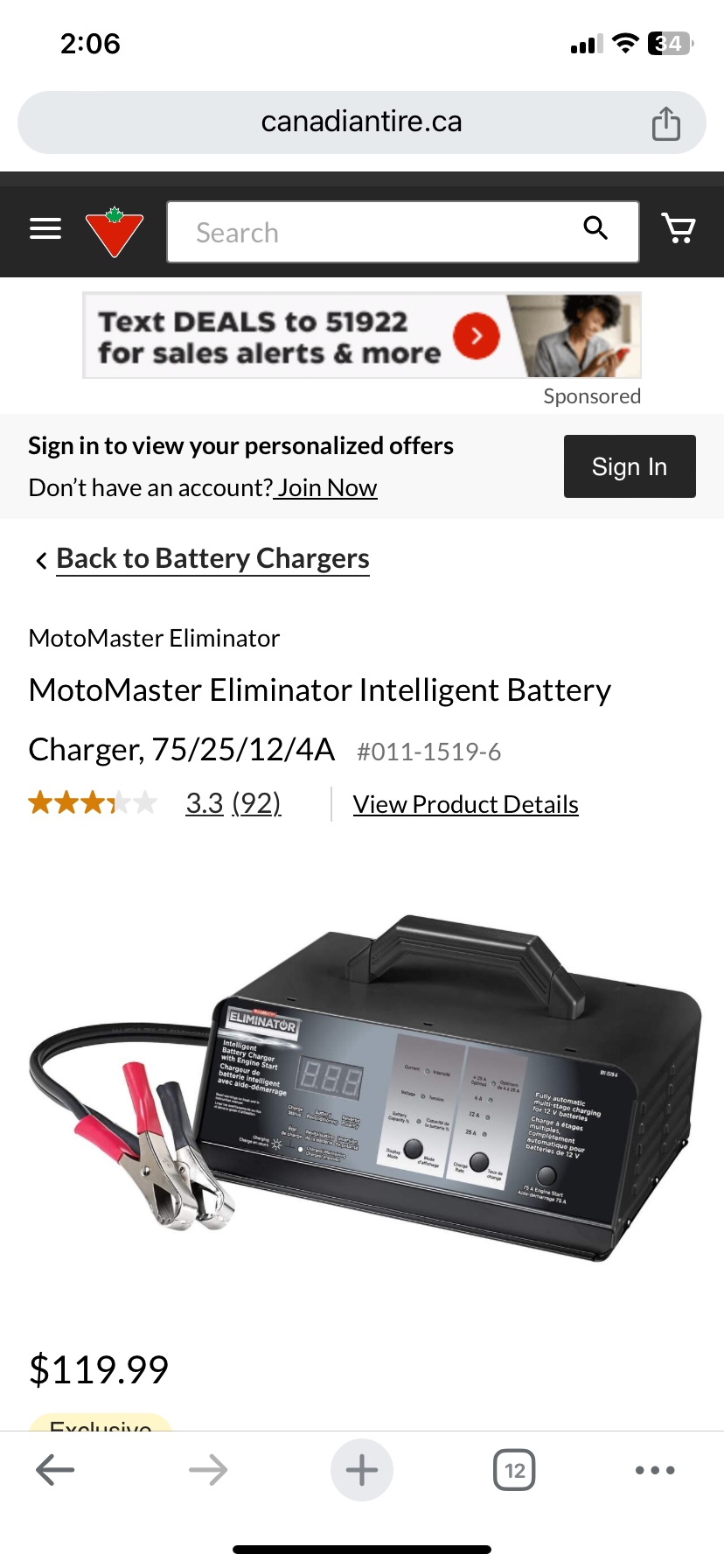Select the MotoMaster Eliminator brand name

154,638
